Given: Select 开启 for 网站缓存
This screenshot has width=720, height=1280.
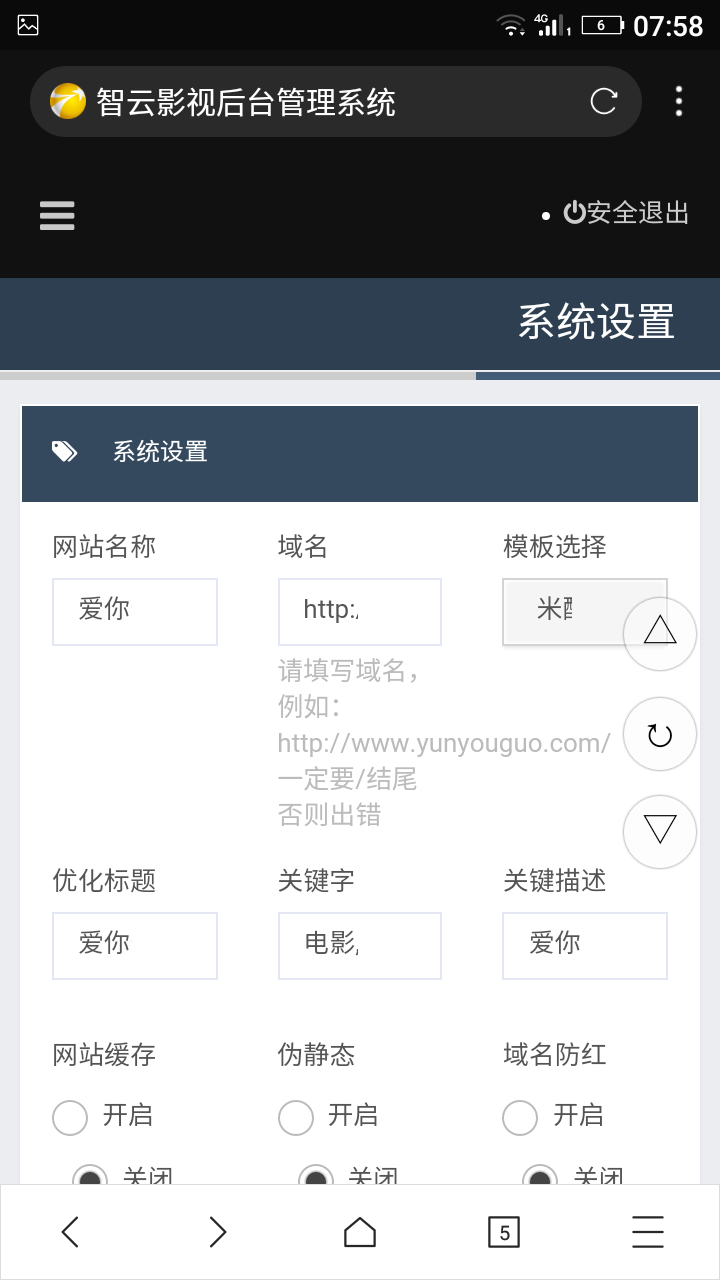Looking at the screenshot, I should click(x=70, y=1118).
